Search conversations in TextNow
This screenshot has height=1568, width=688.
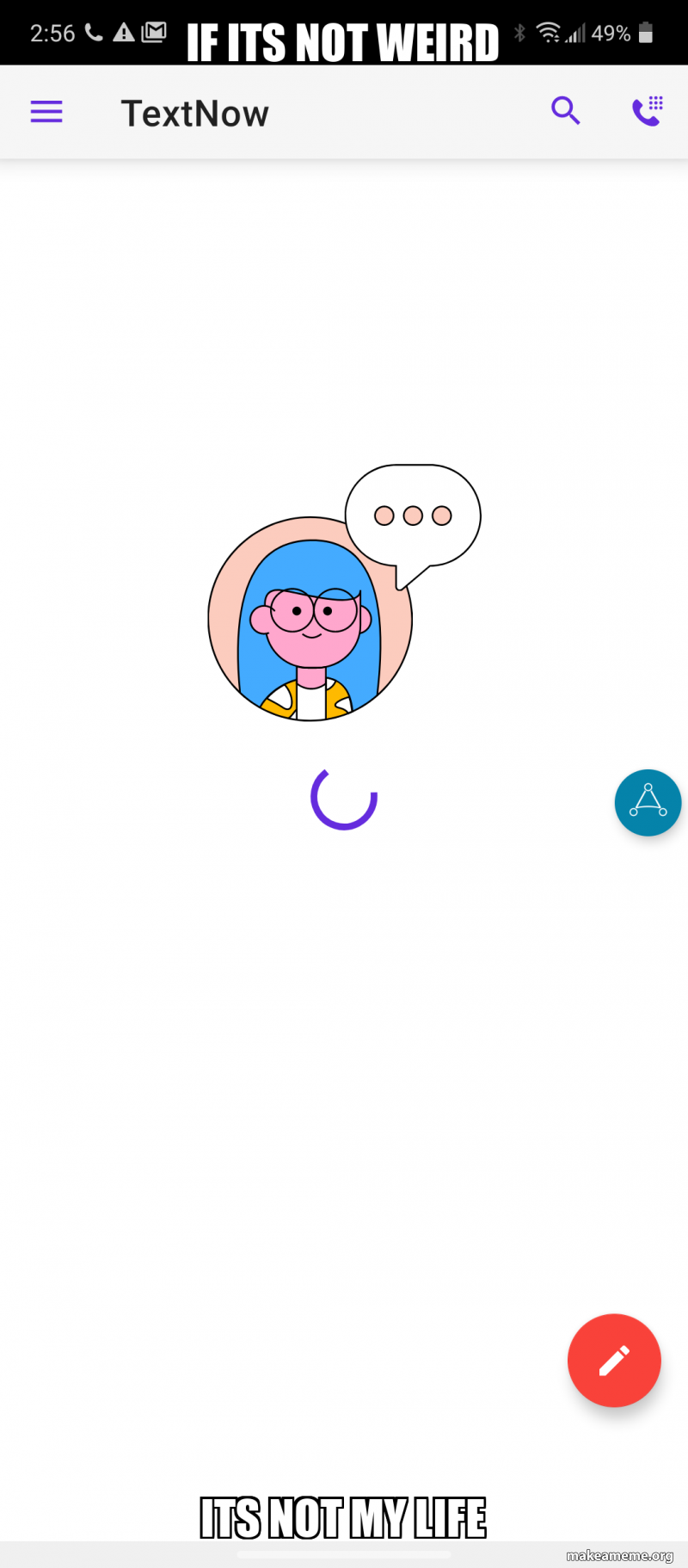[565, 111]
